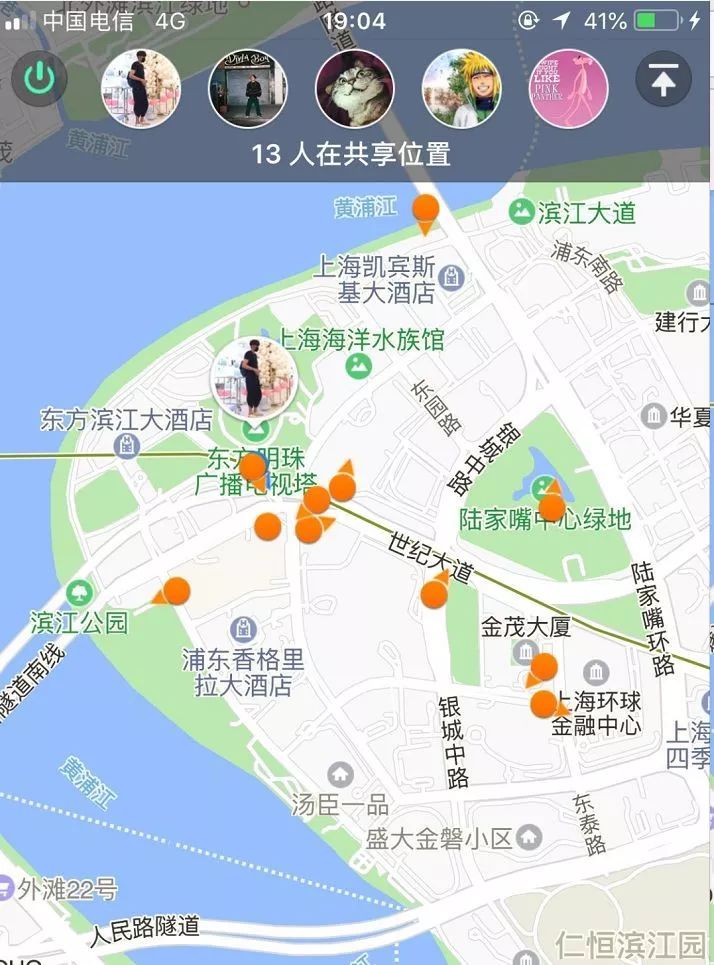This screenshot has height=965, width=714.
Task: Select the cat with glasses avatar
Action: [355, 89]
